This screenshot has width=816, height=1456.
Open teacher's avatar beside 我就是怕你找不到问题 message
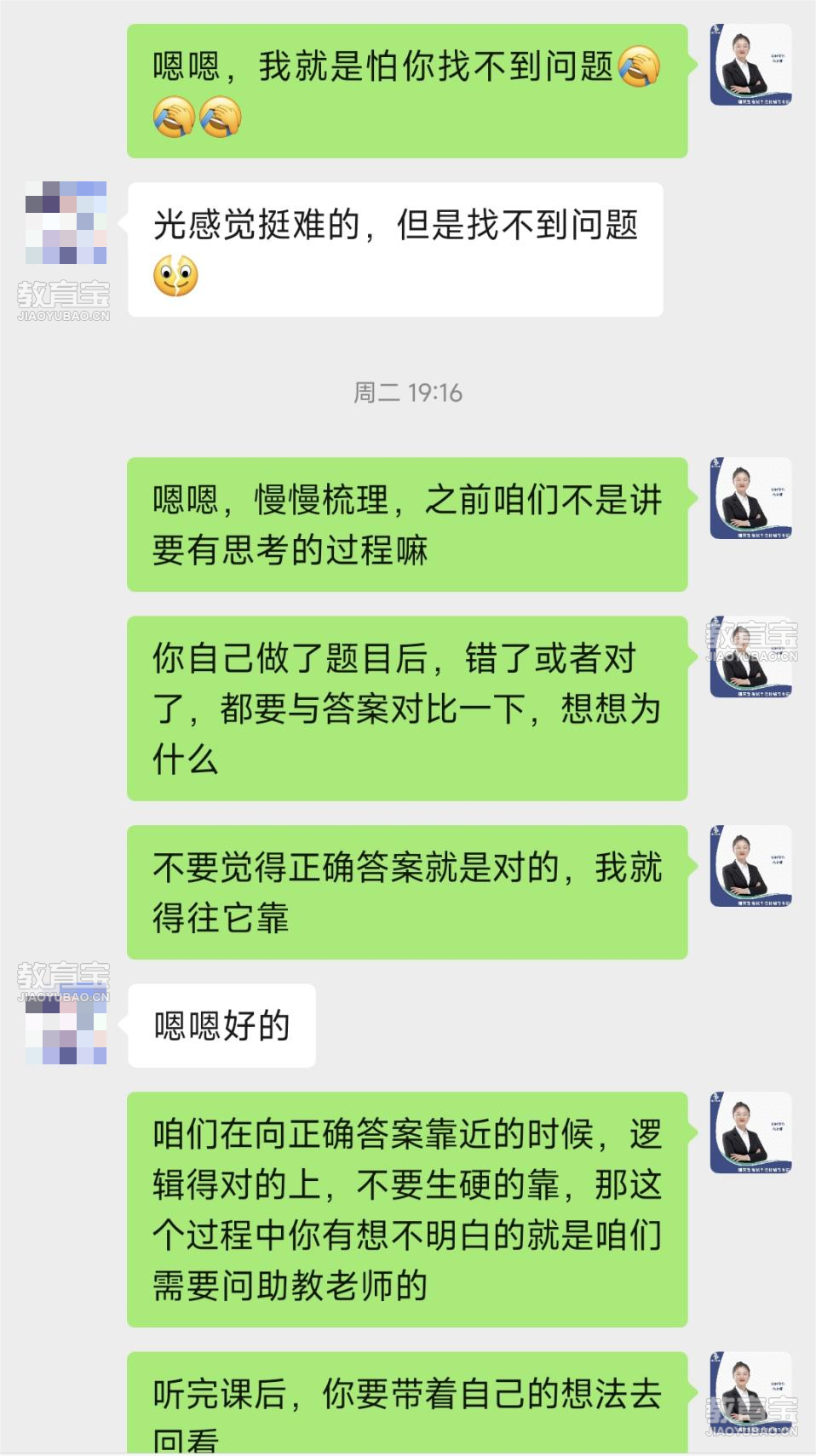point(750,65)
